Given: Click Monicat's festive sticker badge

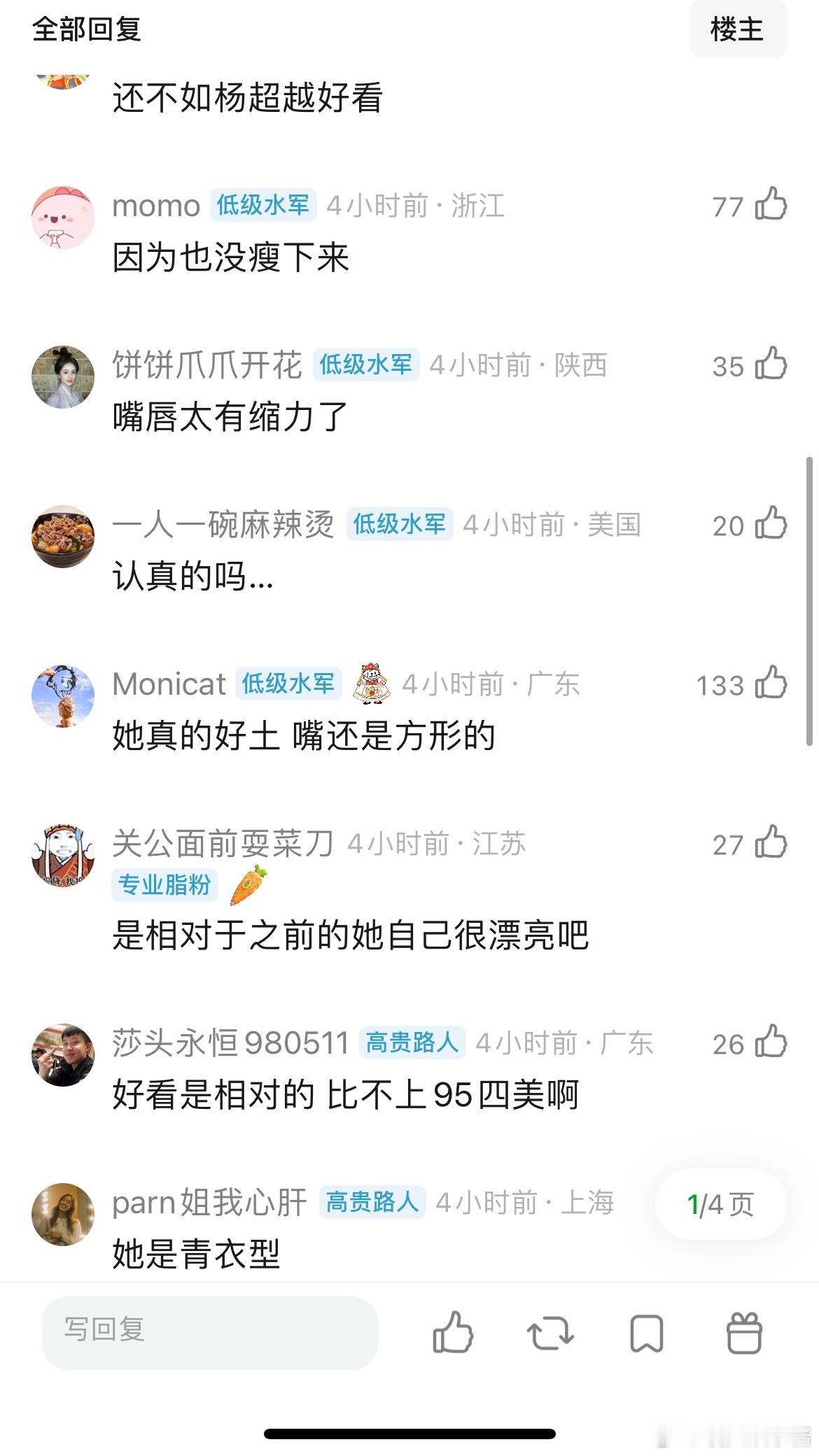Looking at the screenshot, I should 369,684.
